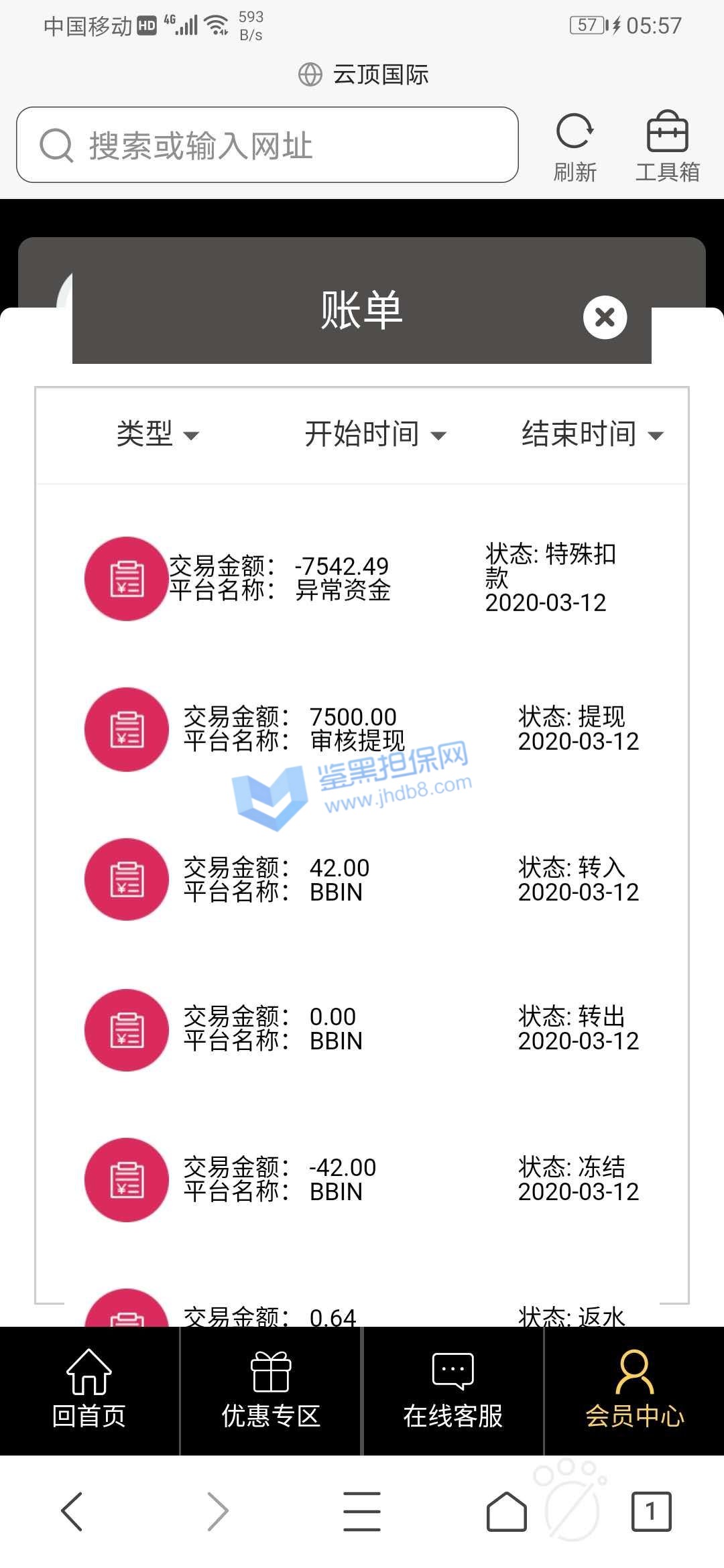Close the 账单 dialog
Viewport: 724px width, 1568px height.
(x=605, y=317)
